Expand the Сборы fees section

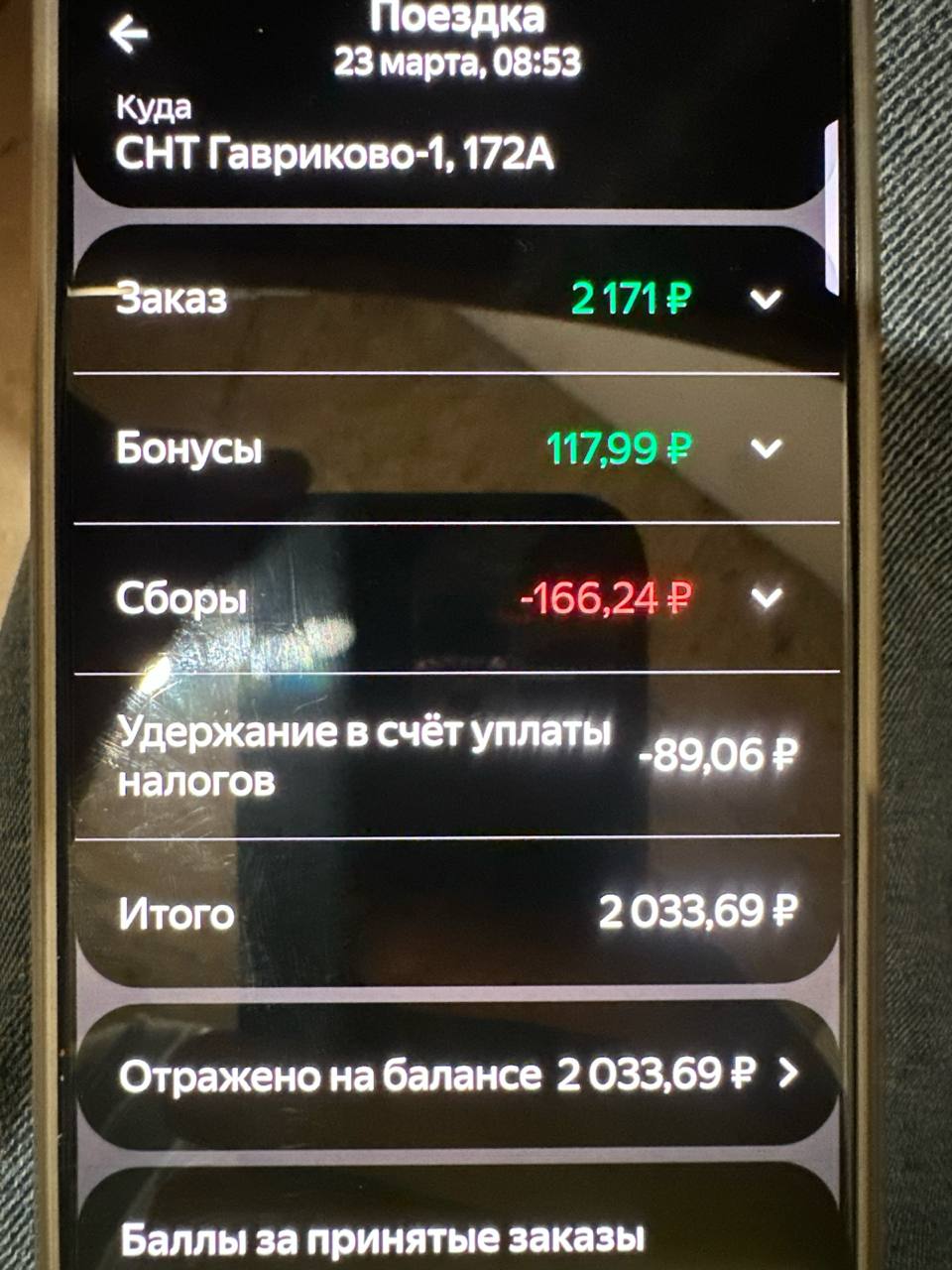766,598
